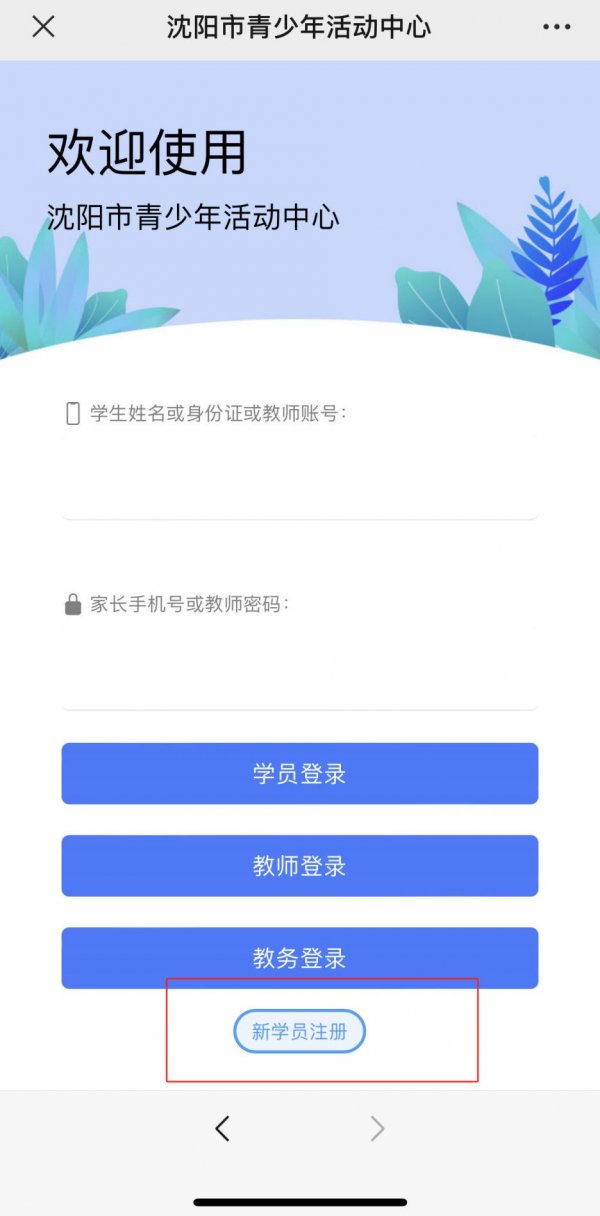Focus the student name or ID field
Screen dimensions: 600x1216
300,478
